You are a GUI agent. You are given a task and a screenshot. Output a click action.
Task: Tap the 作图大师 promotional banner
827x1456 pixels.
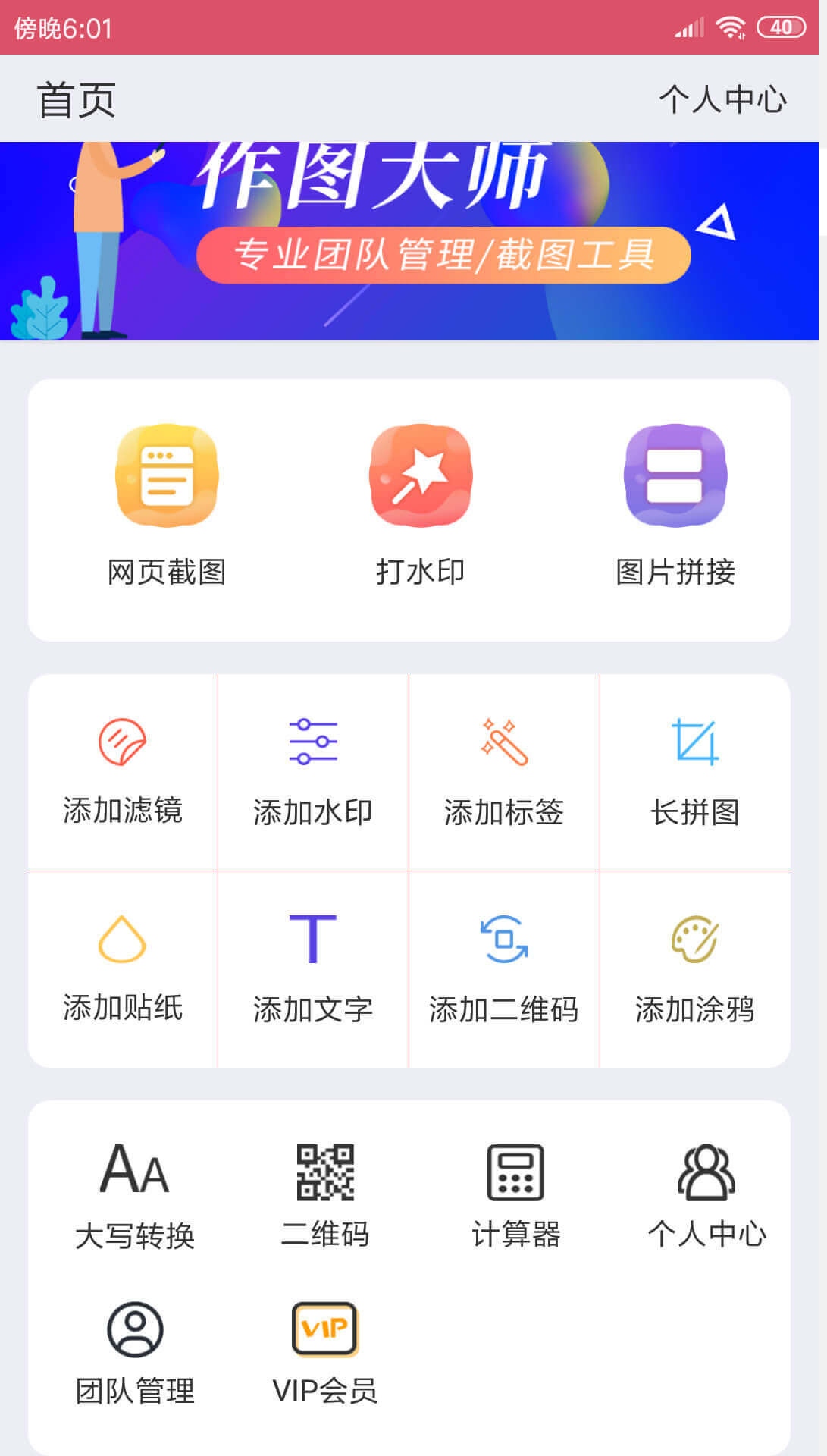tap(409, 240)
